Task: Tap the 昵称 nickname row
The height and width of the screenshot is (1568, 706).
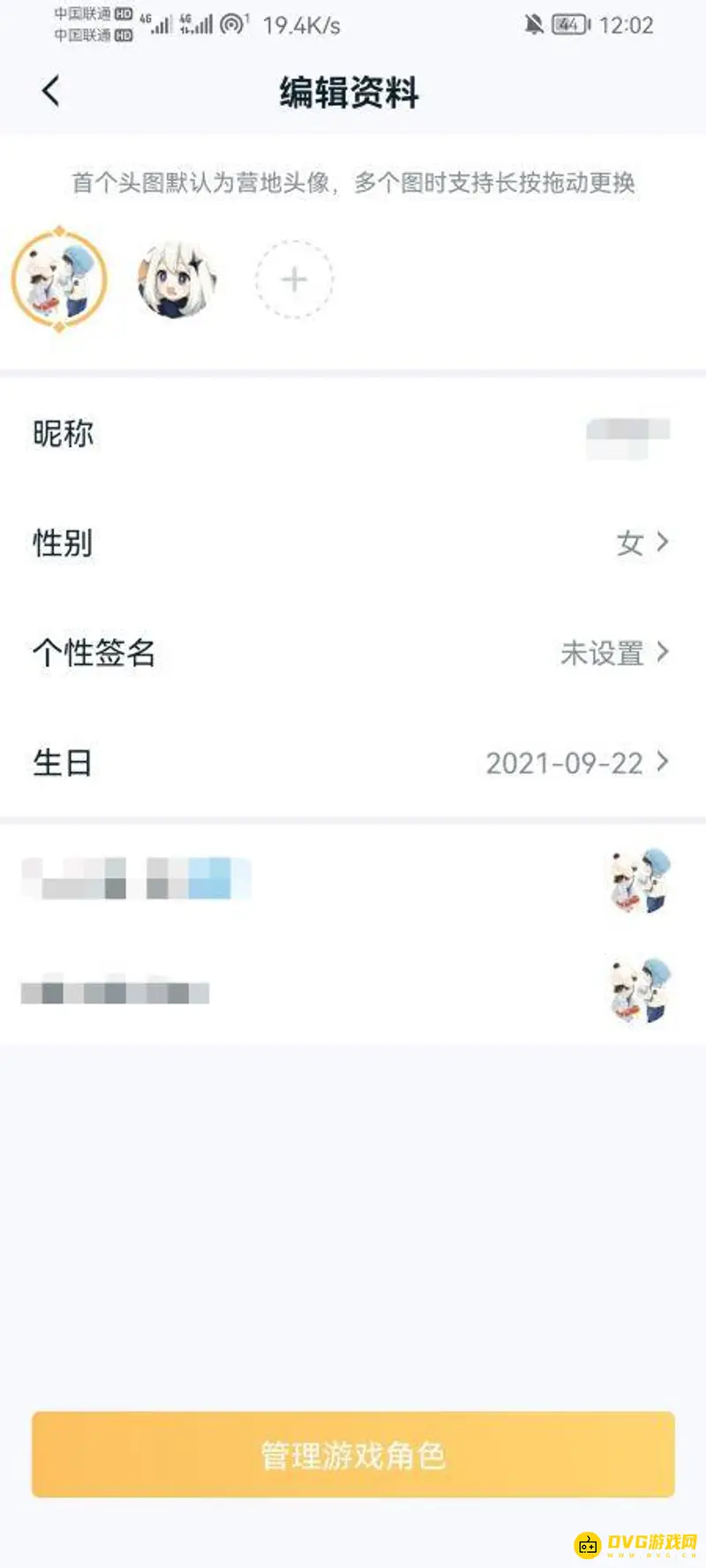Action: [62, 434]
